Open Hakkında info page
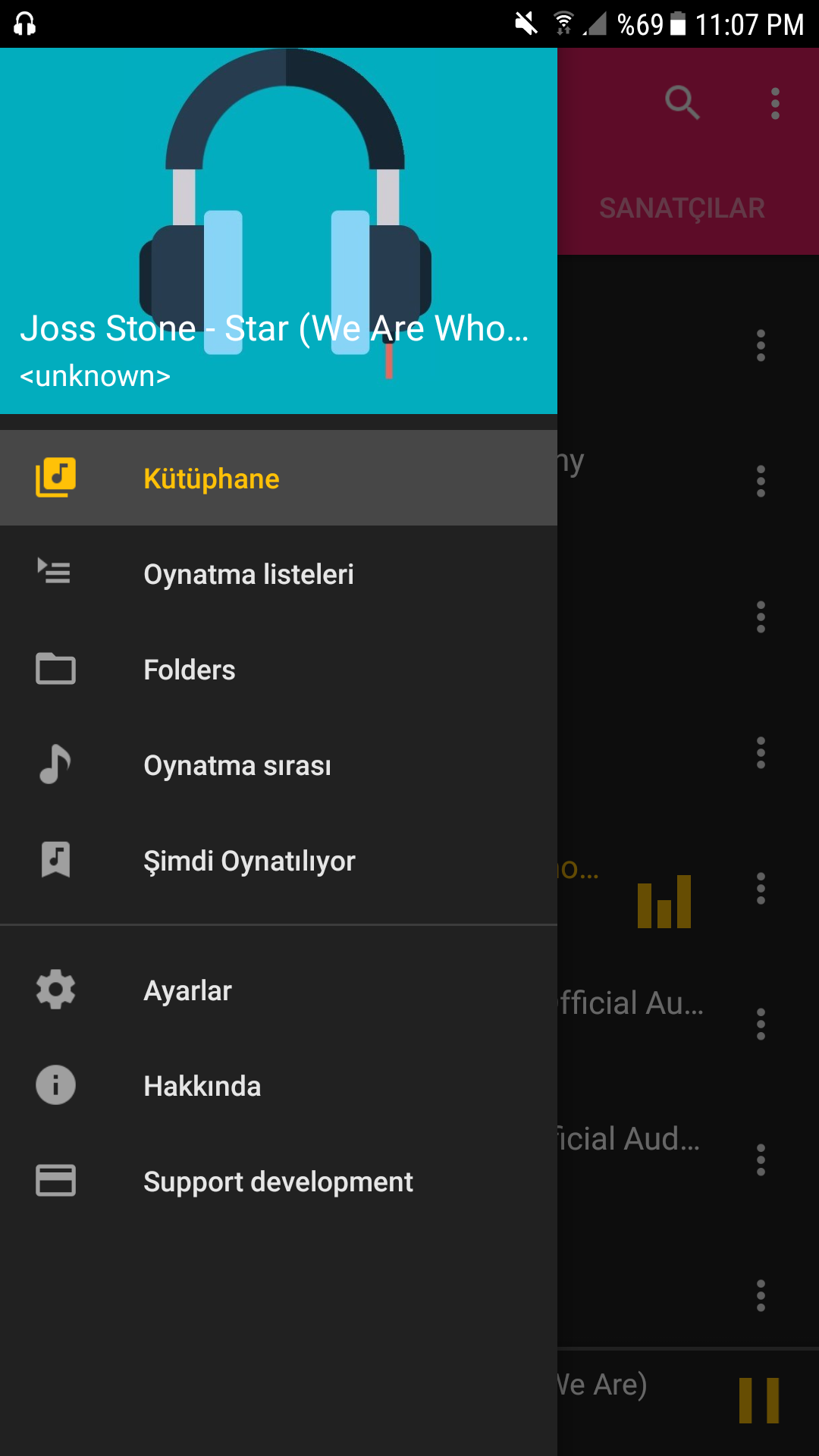The height and width of the screenshot is (1456, 819). pos(278,1086)
